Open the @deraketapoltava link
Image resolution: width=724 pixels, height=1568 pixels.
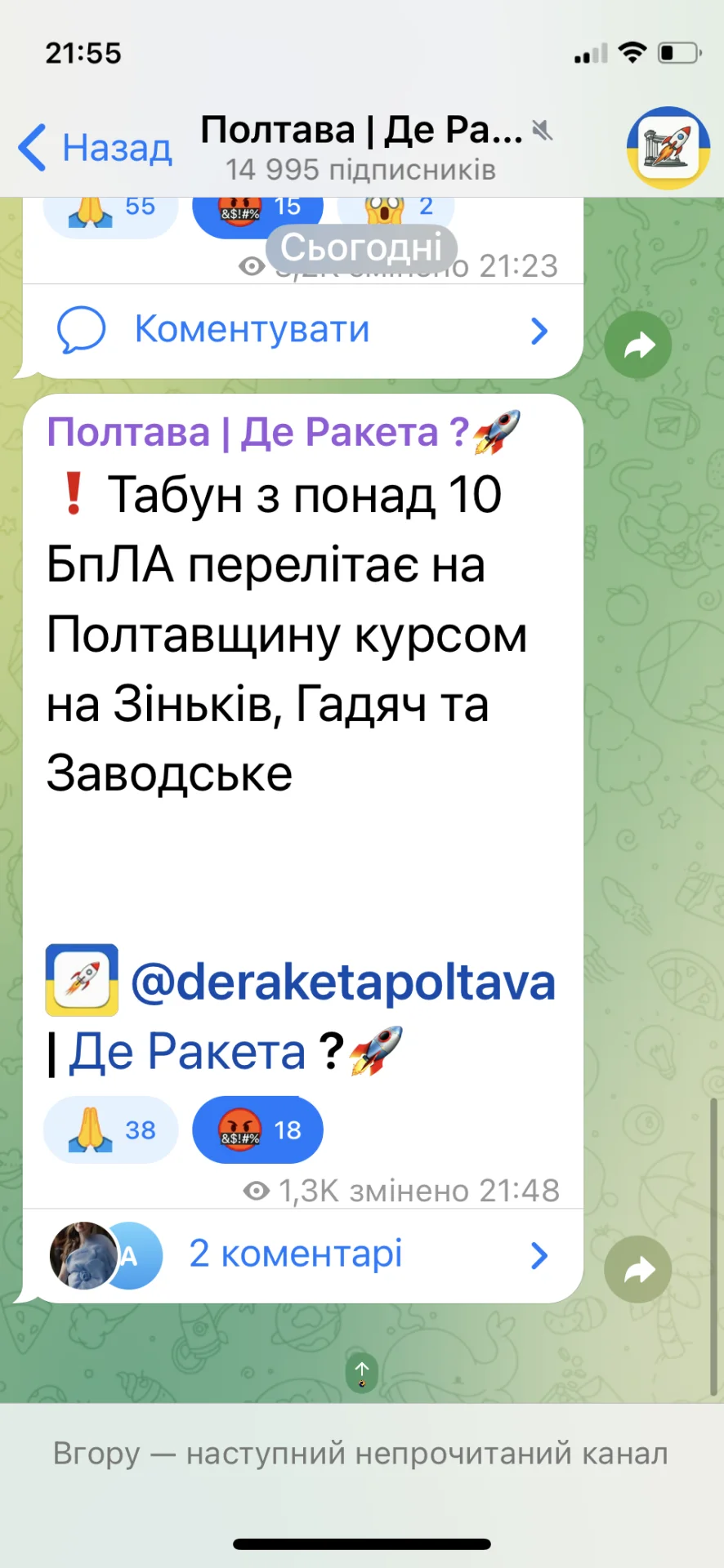[343, 982]
